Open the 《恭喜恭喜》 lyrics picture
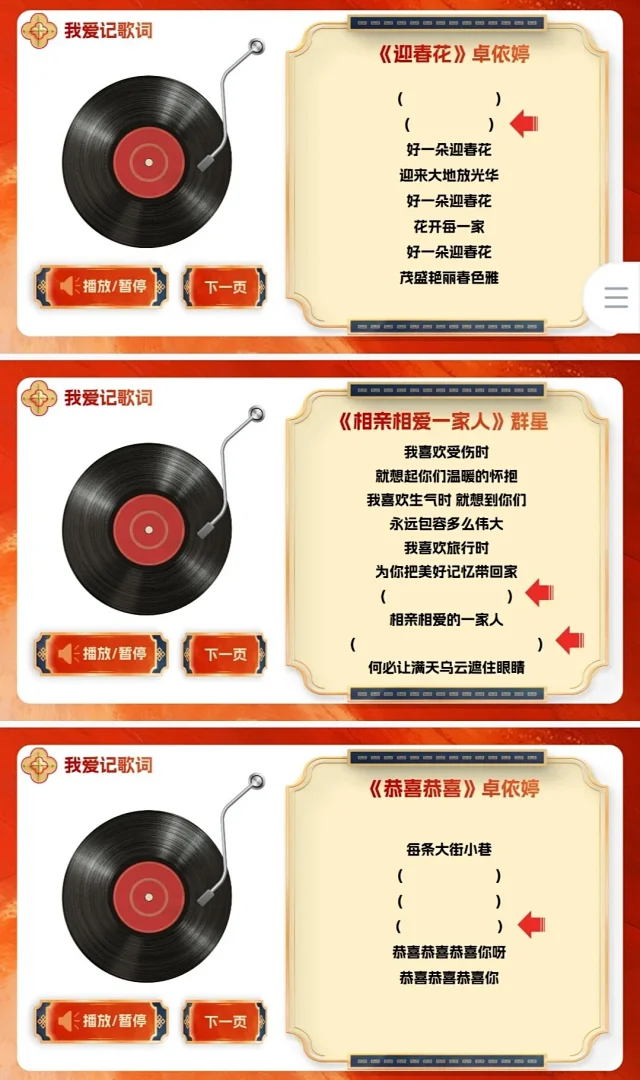This screenshot has height=1080, width=640. (320, 905)
